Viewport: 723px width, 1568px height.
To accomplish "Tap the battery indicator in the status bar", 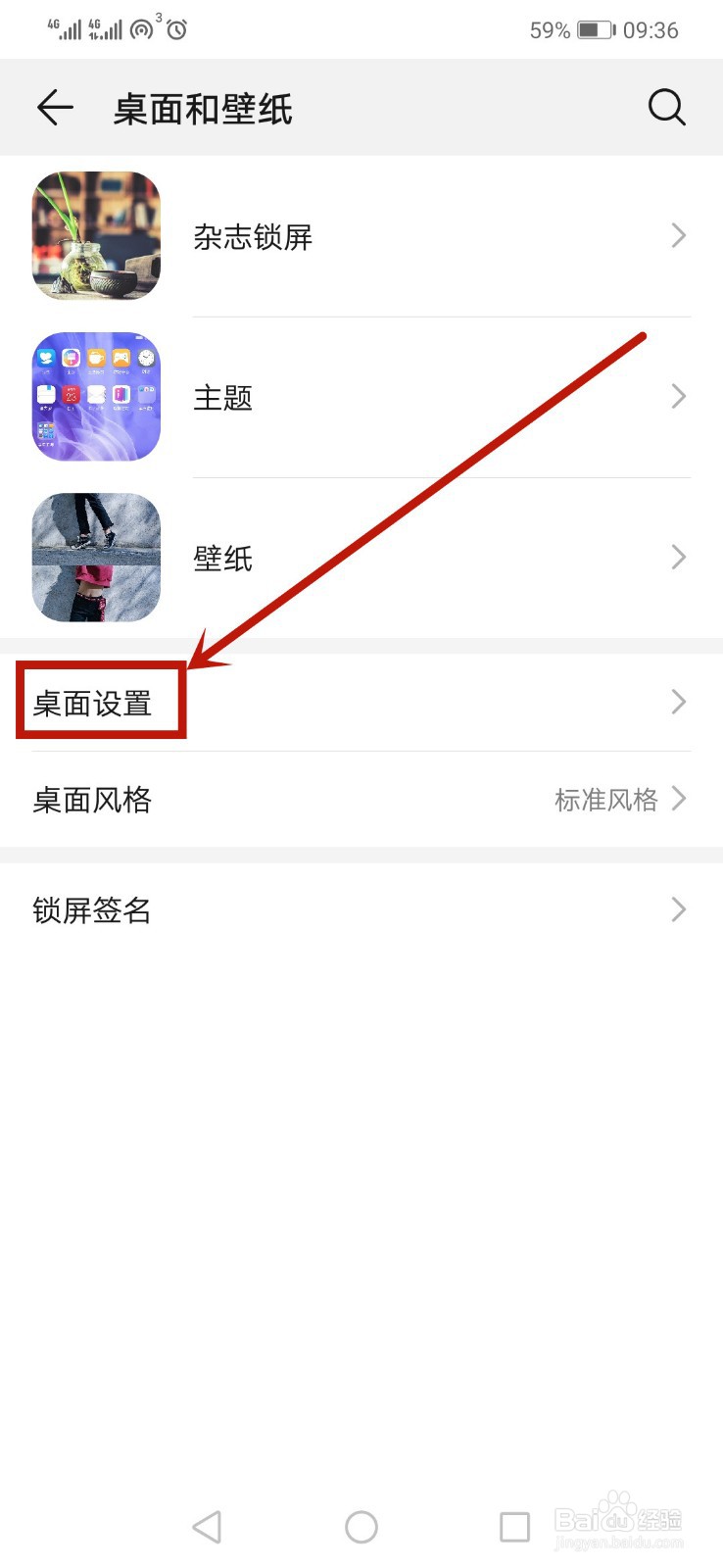I will pos(595,28).
